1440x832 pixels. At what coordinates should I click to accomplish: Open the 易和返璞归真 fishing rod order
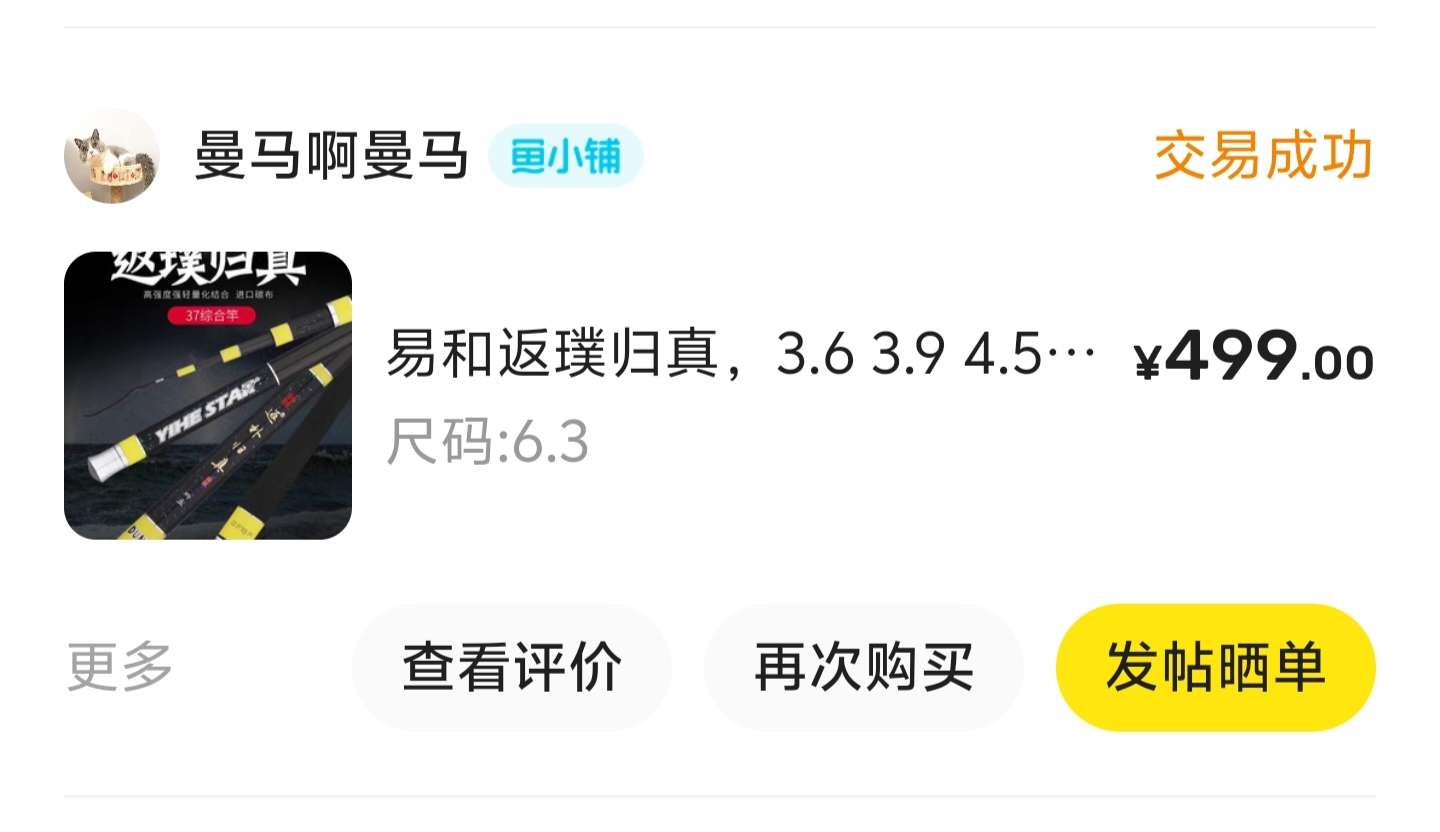741,358
